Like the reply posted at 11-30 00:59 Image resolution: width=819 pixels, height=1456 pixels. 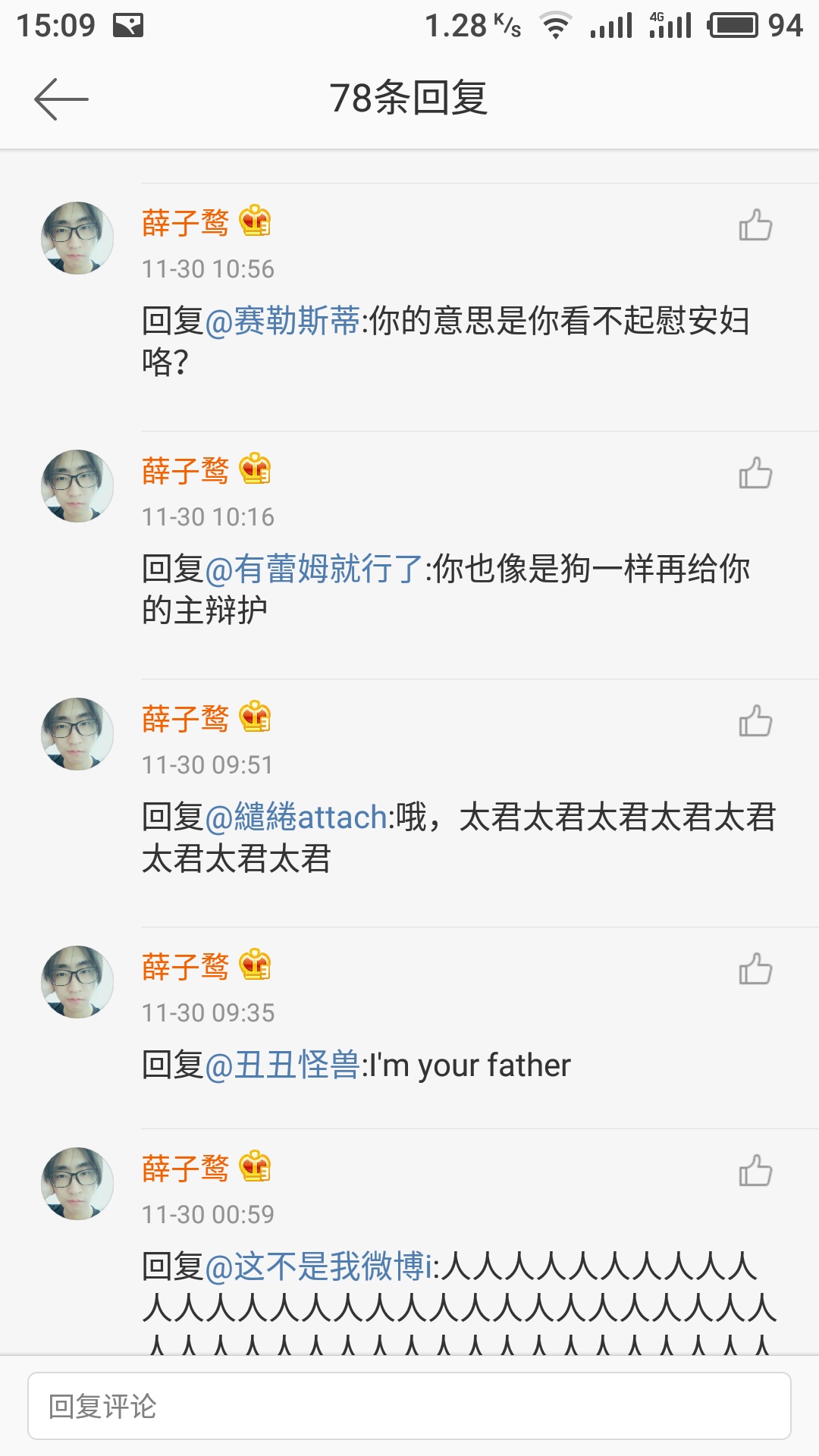pyautogui.click(x=755, y=1171)
